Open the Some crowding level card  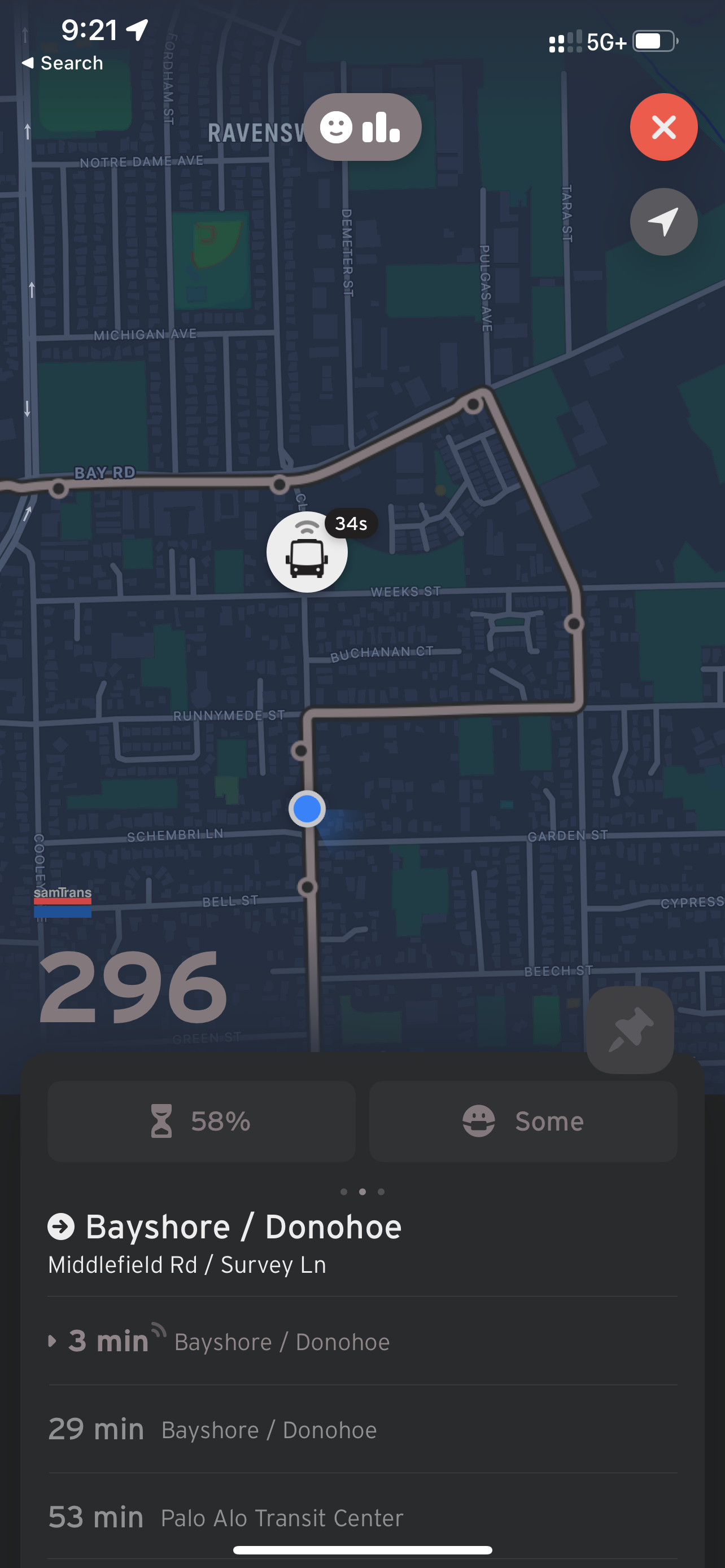(523, 1121)
